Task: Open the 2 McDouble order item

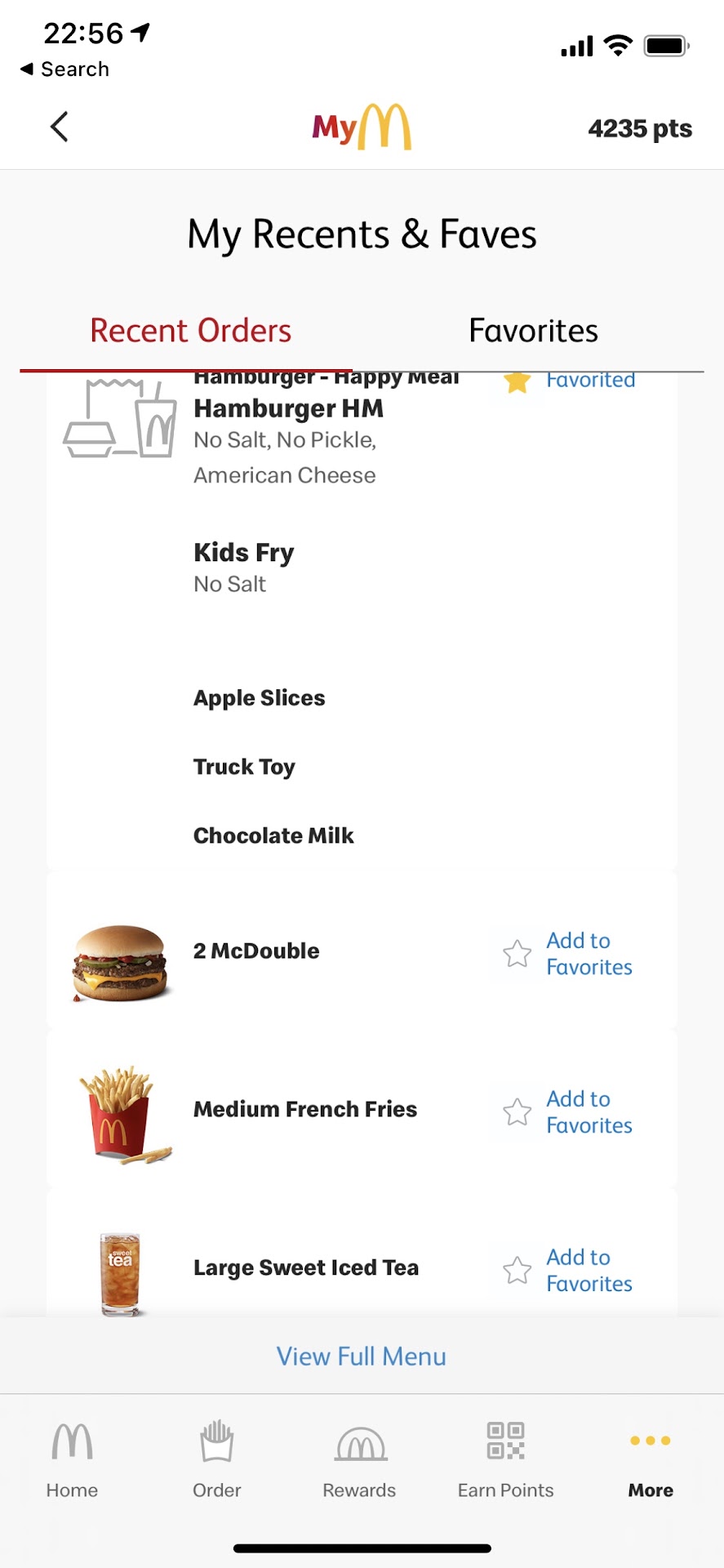Action: [x=256, y=951]
